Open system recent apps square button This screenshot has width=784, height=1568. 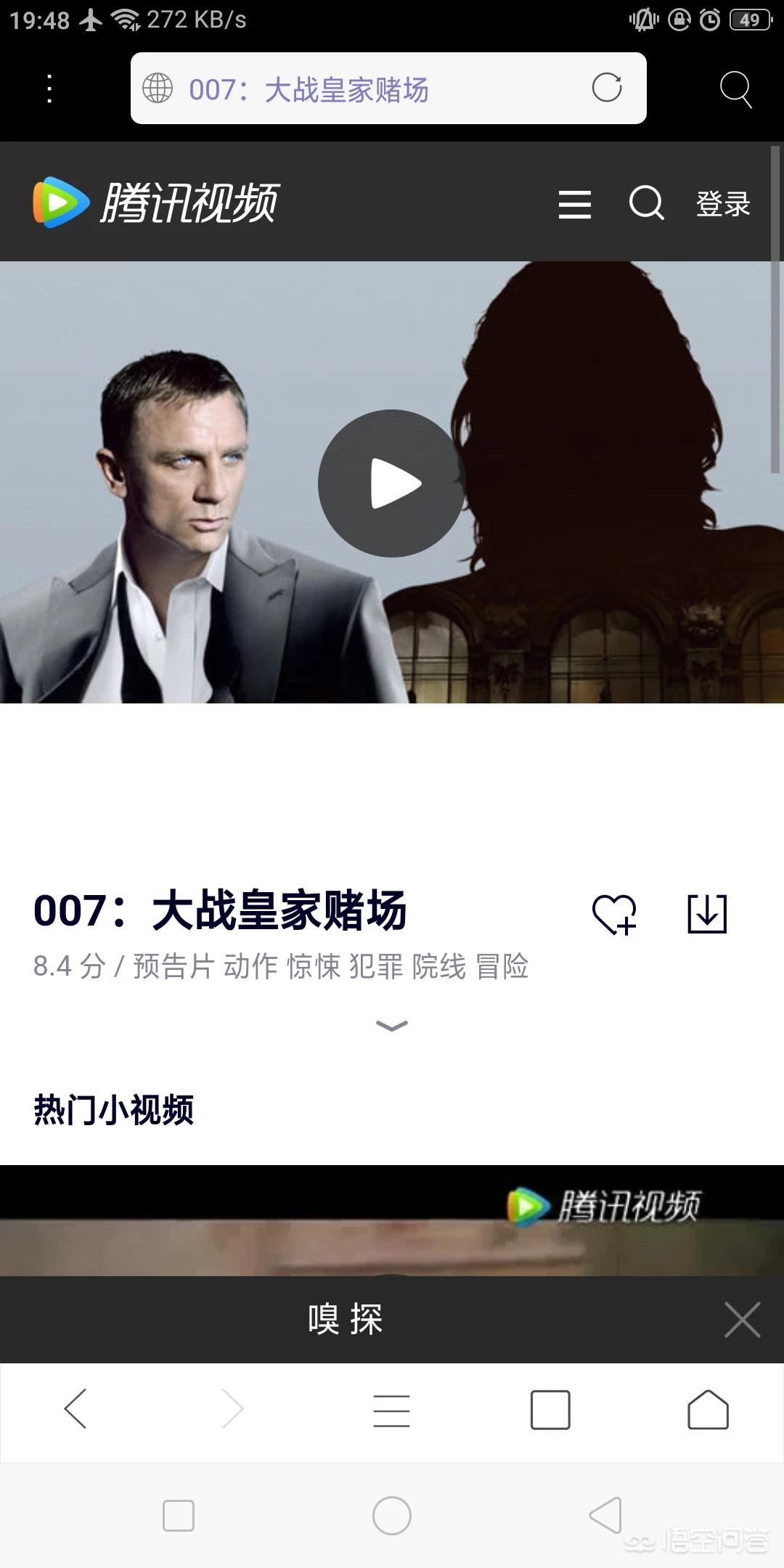pos(179,1516)
